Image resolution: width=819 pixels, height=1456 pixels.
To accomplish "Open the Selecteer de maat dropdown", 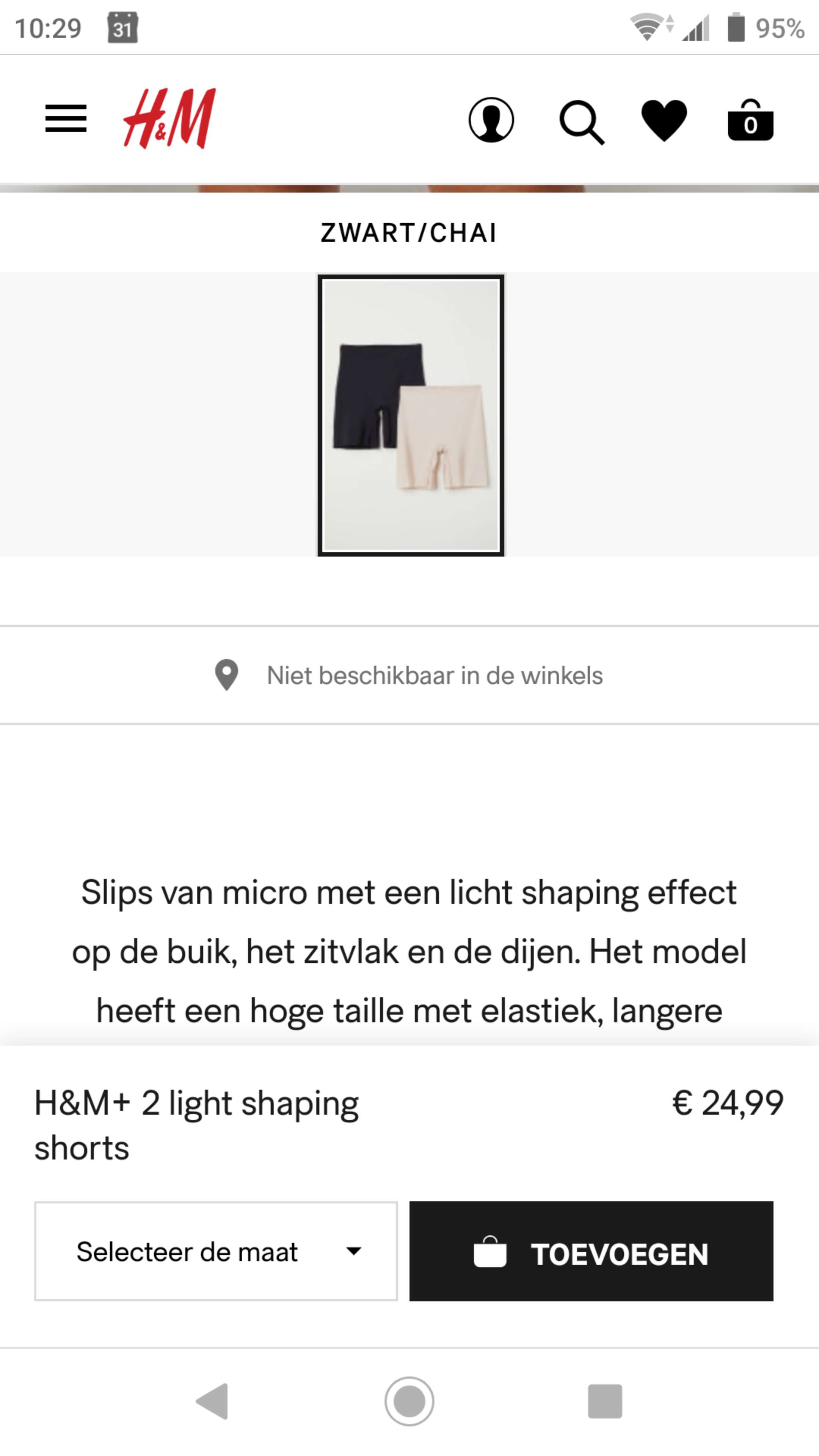I will click(216, 1251).
